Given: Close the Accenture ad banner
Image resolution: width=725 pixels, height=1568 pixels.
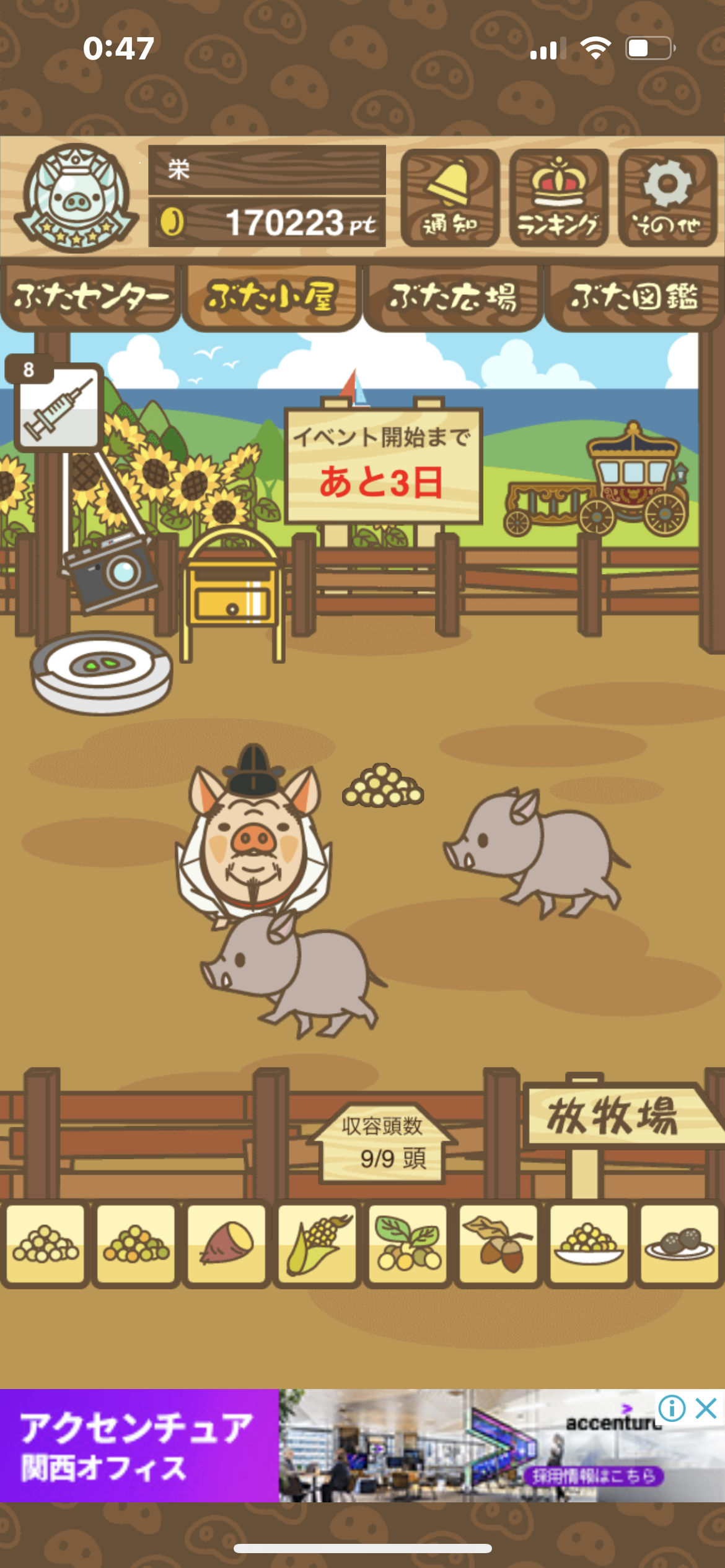Looking at the screenshot, I should tap(706, 1409).
